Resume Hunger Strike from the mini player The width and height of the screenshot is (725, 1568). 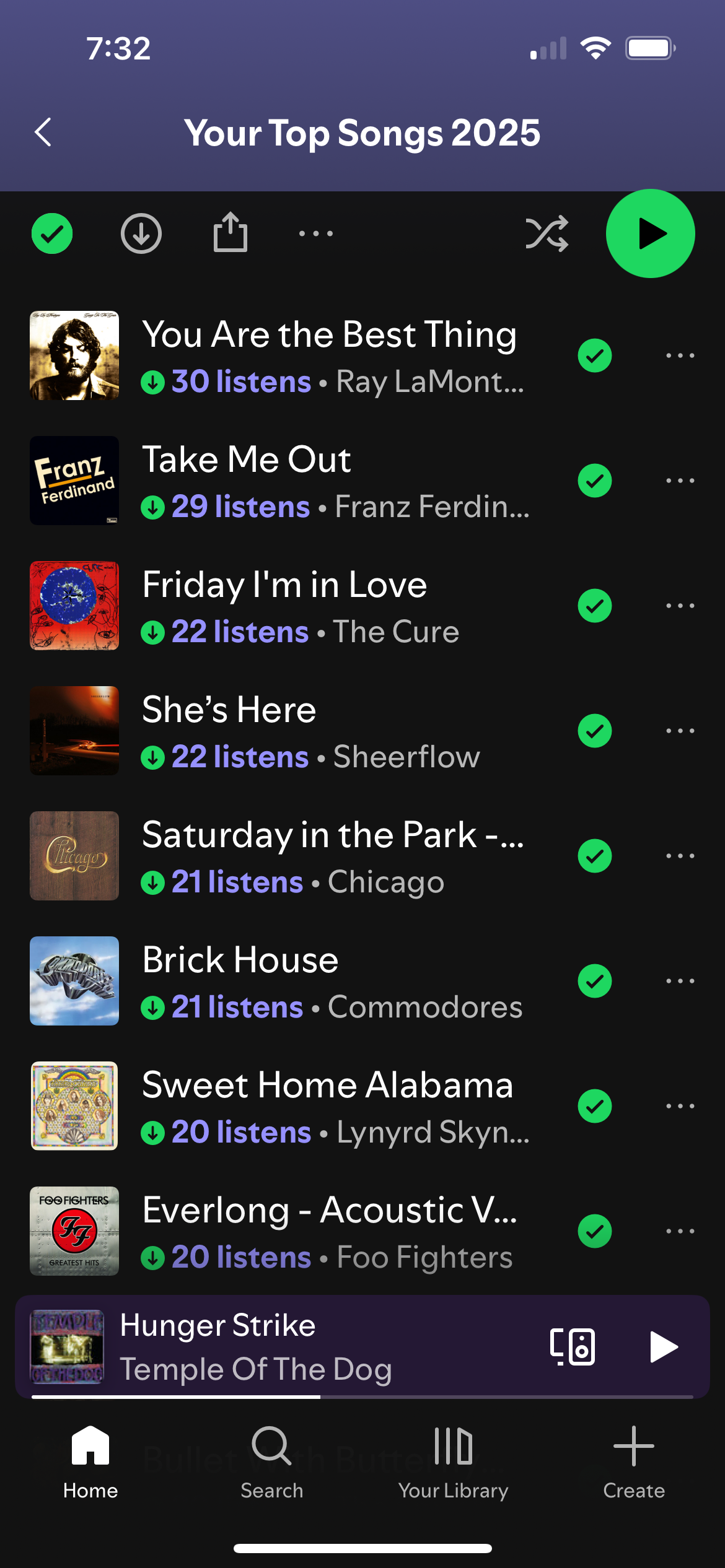(x=664, y=1347)
